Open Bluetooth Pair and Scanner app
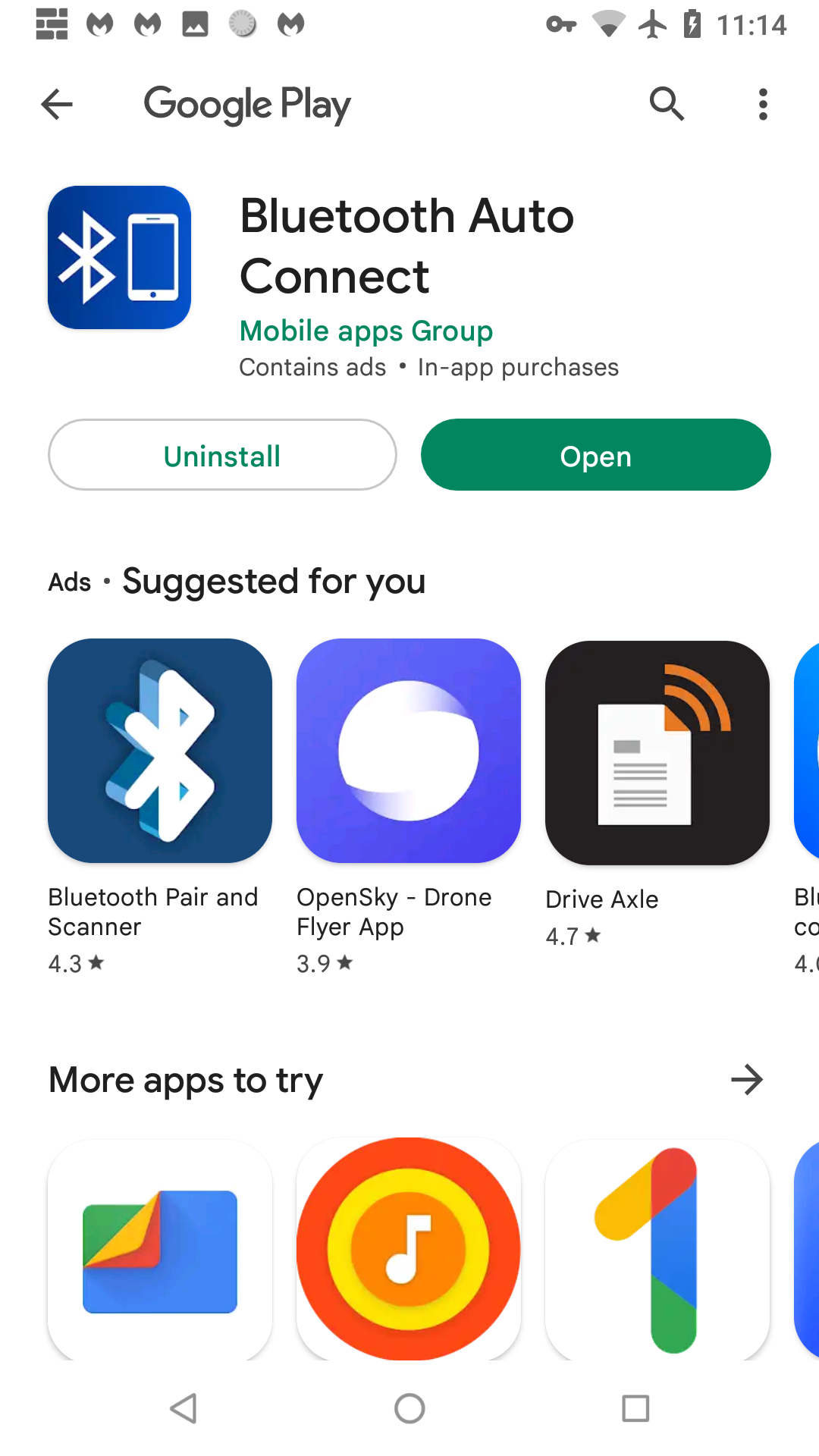This screenshot has height=1456, width=819. coord(160,751)
